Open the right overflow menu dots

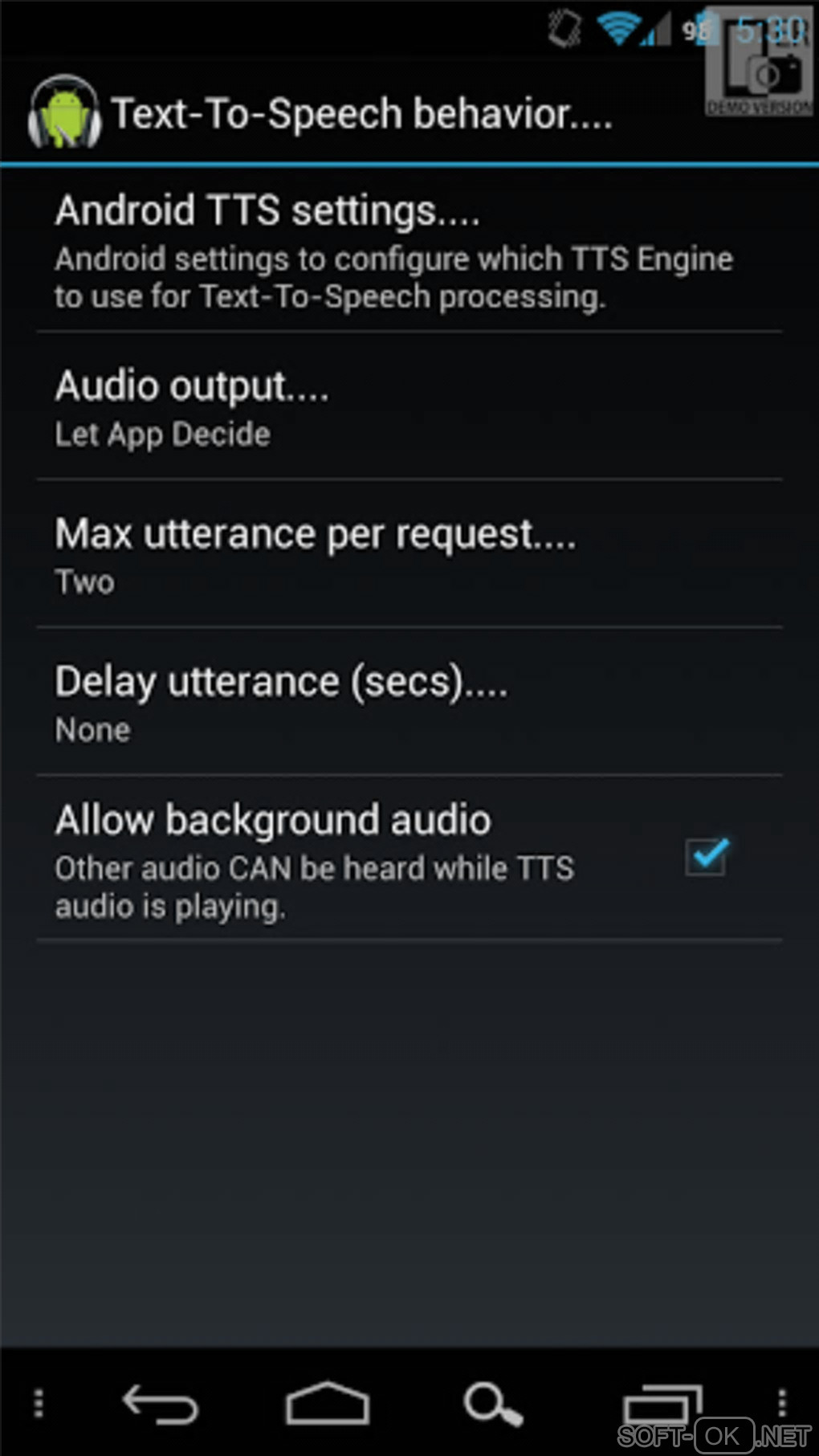(x=781, y=1402)
